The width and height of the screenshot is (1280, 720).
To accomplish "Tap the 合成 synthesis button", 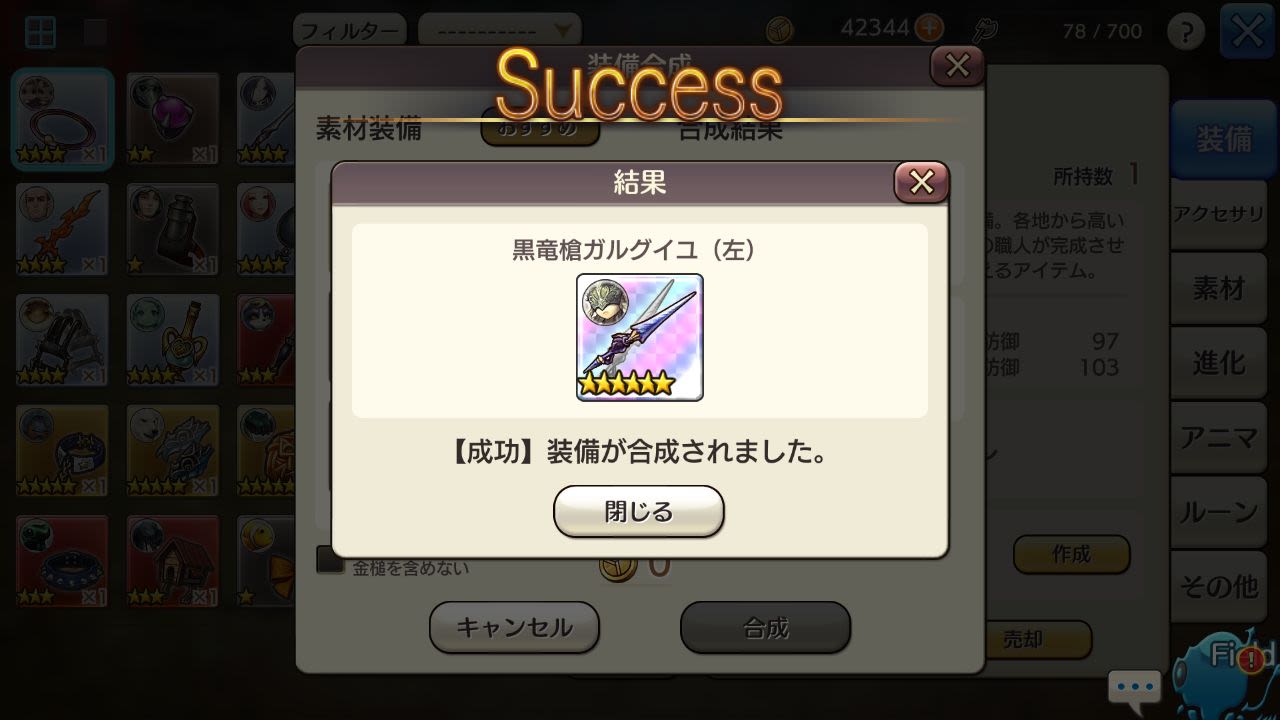I will (765, 627).
